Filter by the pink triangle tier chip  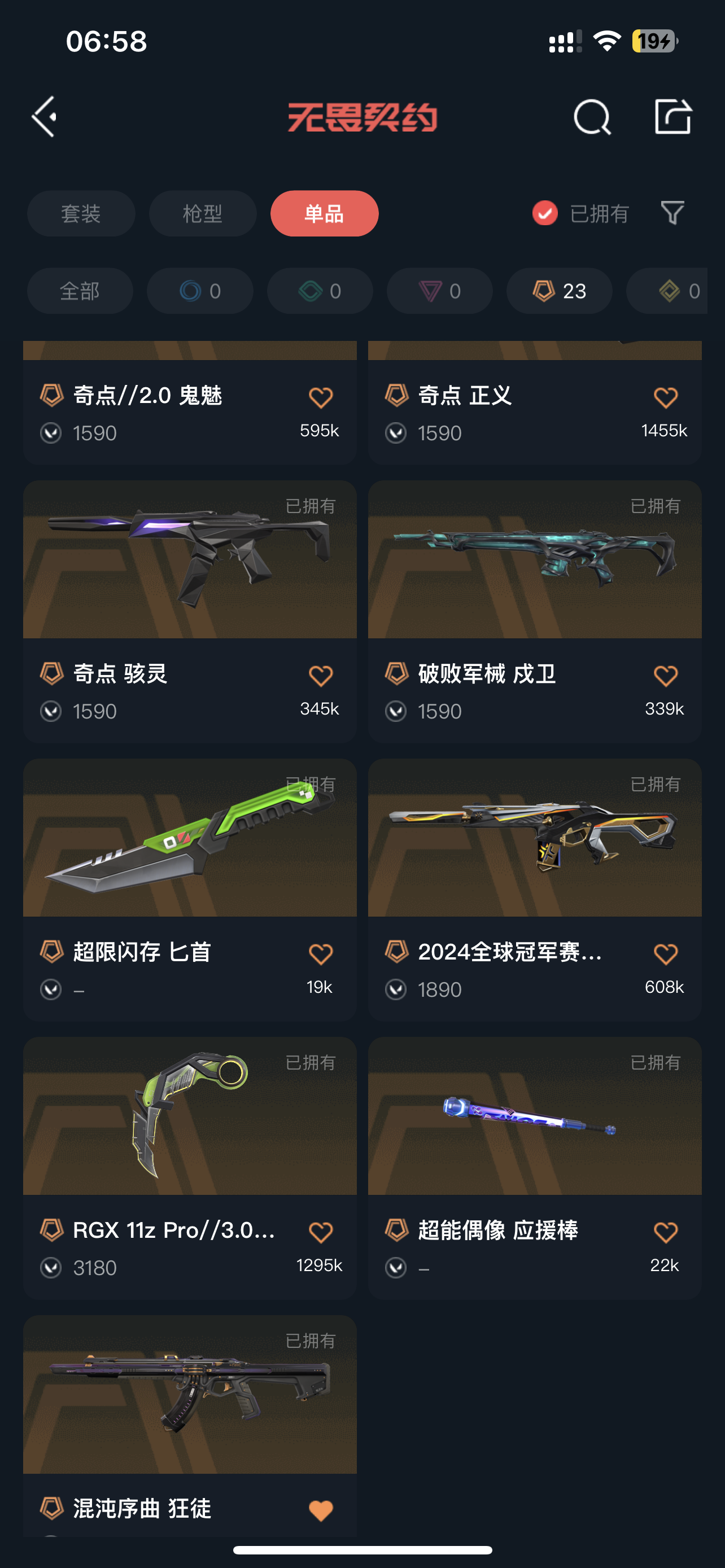coord(439,291)
